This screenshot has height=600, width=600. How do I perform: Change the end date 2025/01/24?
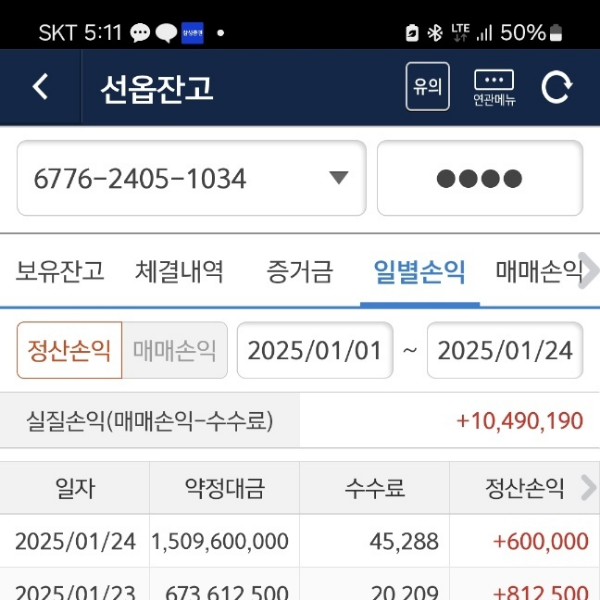[505, 350]
